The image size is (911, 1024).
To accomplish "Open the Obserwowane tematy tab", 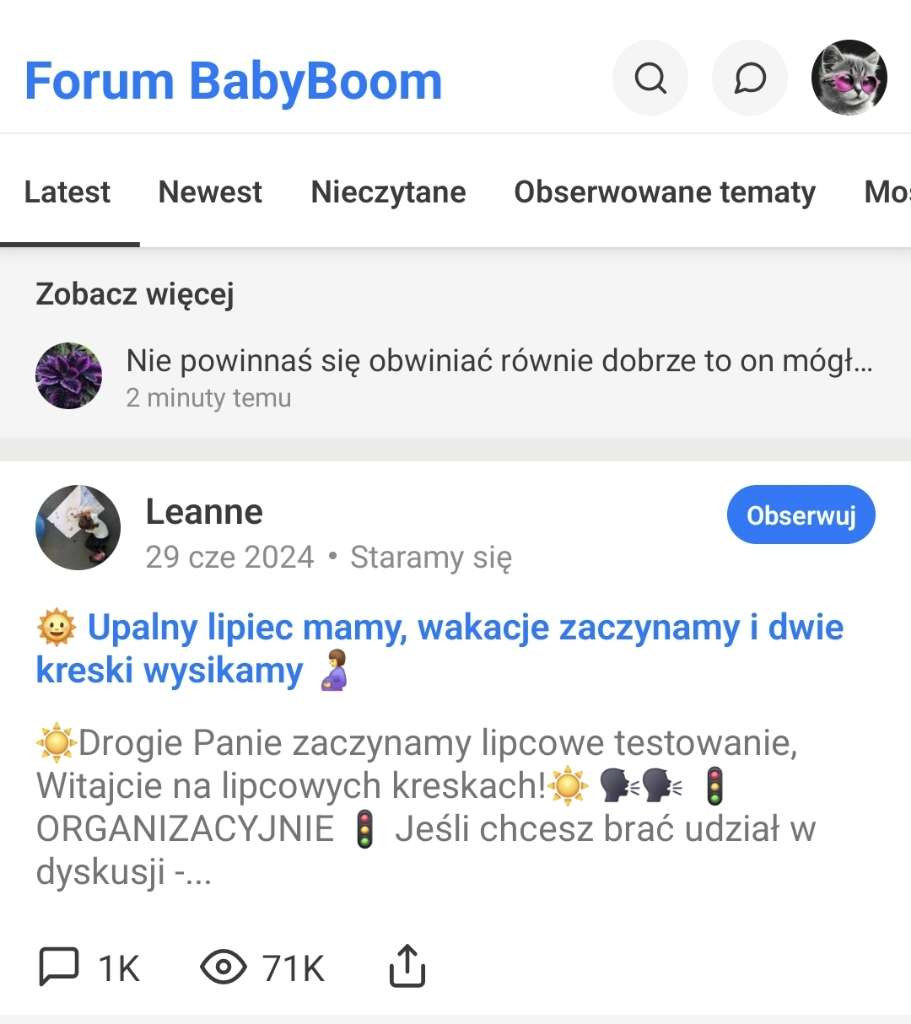I will tap(664, 192).
